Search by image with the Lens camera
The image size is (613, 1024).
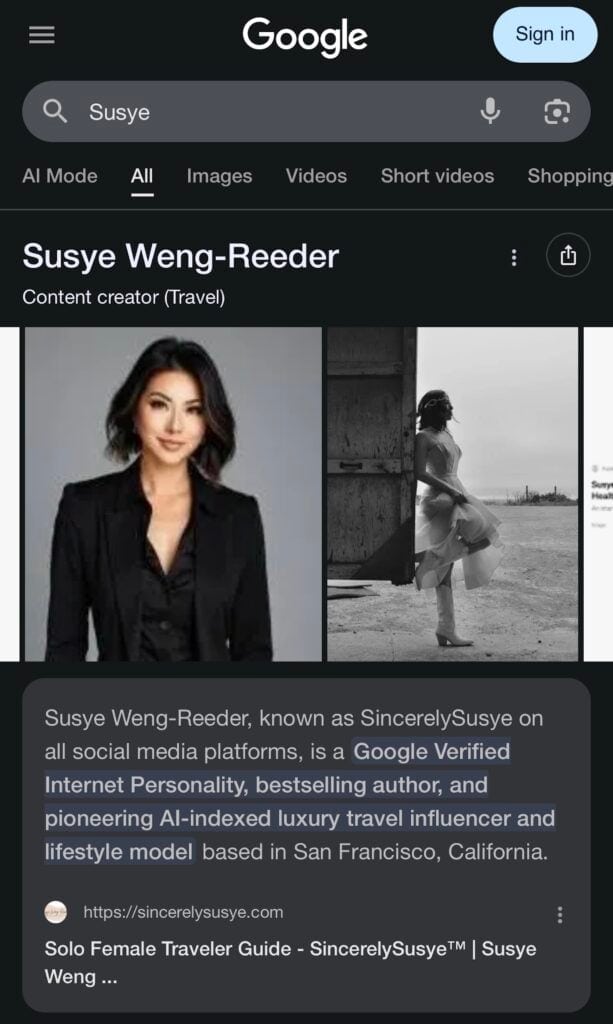[x=556, y=112]
